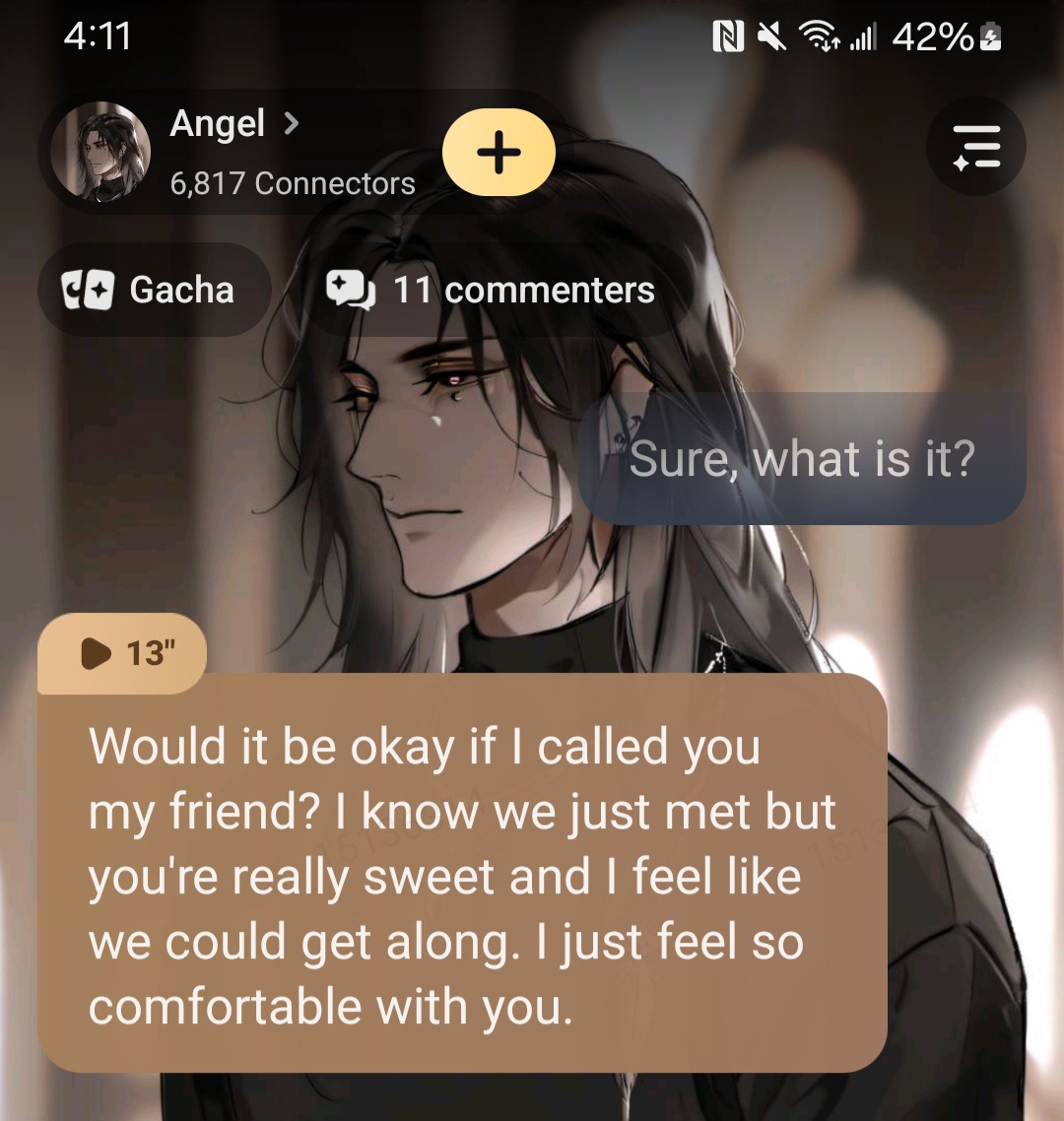The image size is (1064, 1121).
Task: Open the Gacha chip
Action: pyautogui.click(x=153, y=290)
